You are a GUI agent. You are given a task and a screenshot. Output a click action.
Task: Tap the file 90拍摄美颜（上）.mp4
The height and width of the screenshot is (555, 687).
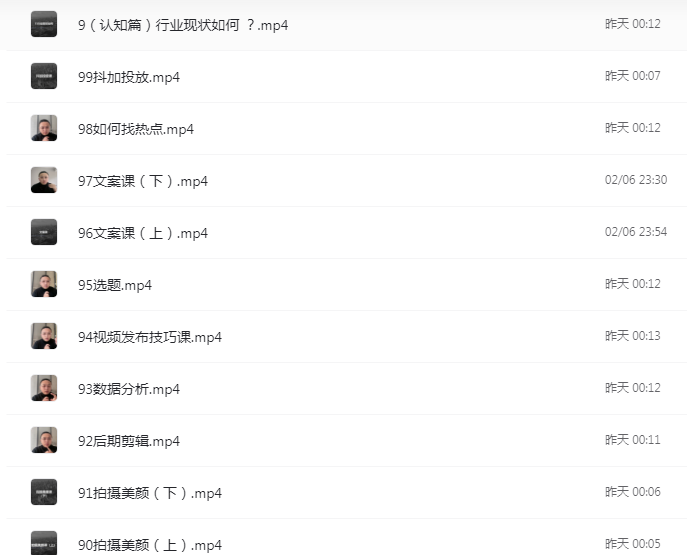(x=150, y=545)
